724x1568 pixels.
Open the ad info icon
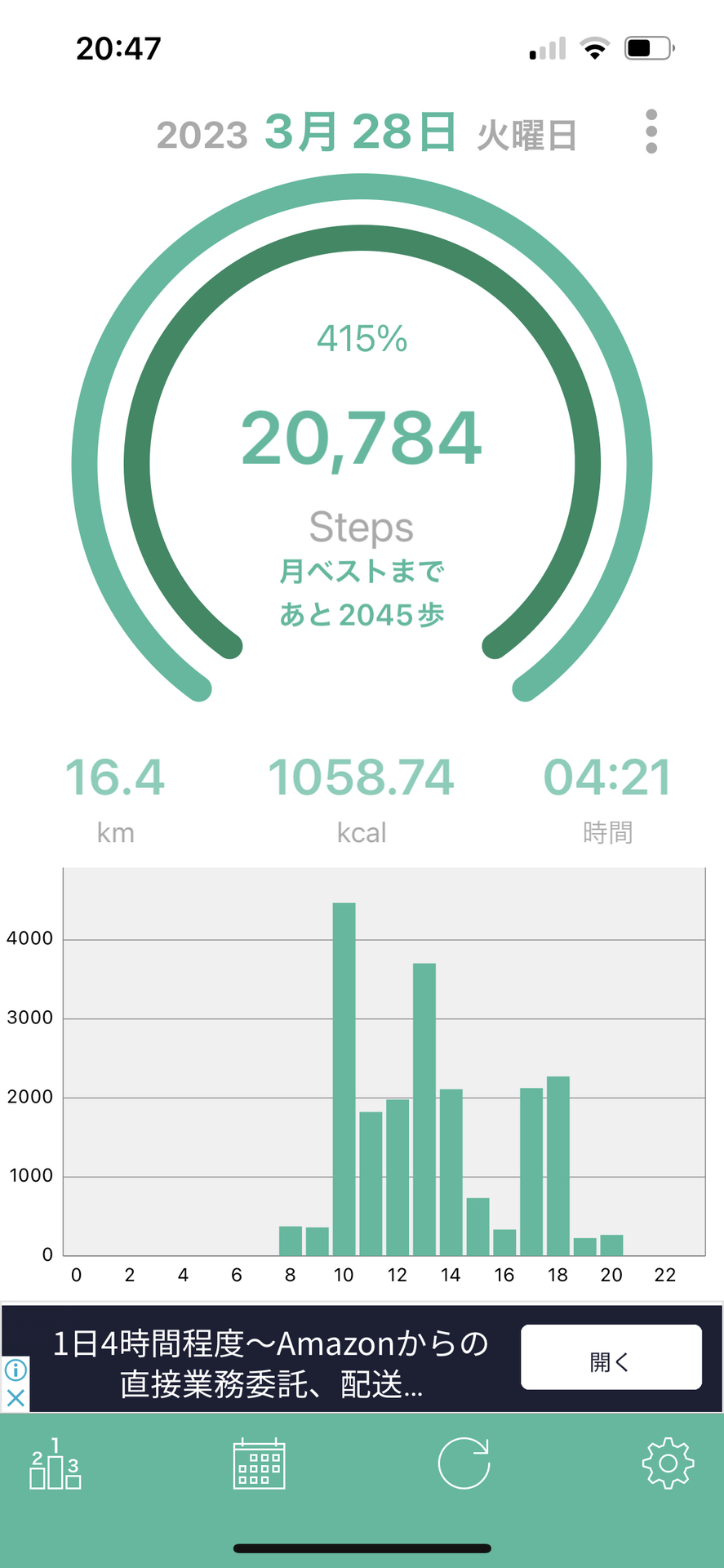click(x=16, y=1370)
